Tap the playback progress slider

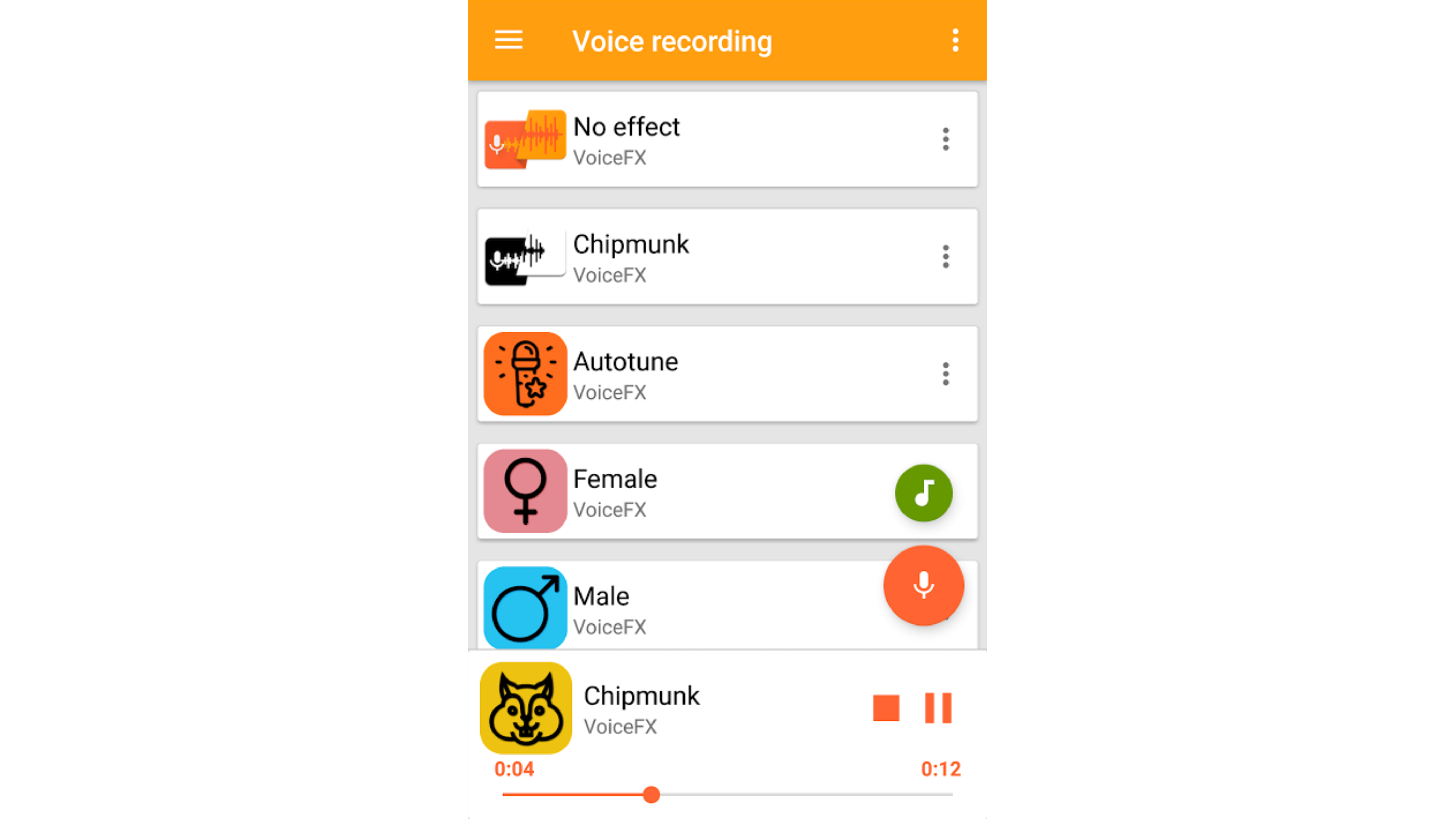pyautogui.click(x=651, y=794)
